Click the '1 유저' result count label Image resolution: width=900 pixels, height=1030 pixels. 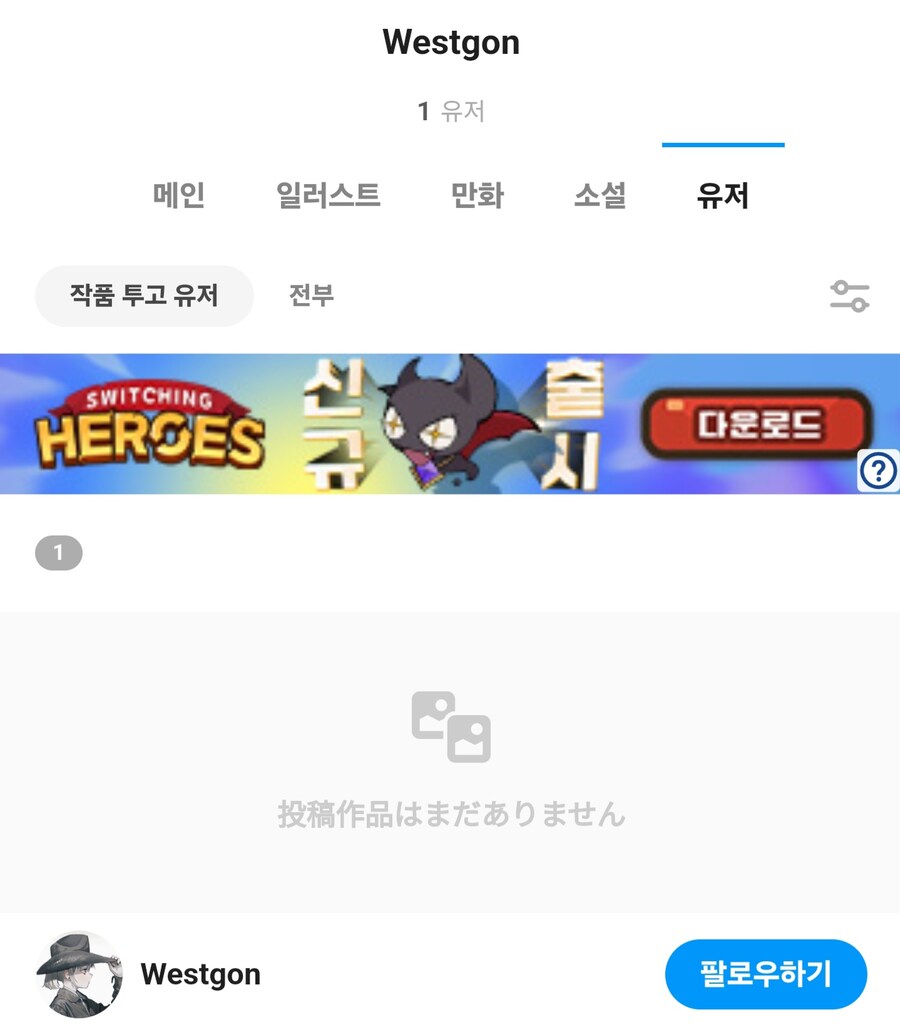(451, 111)
